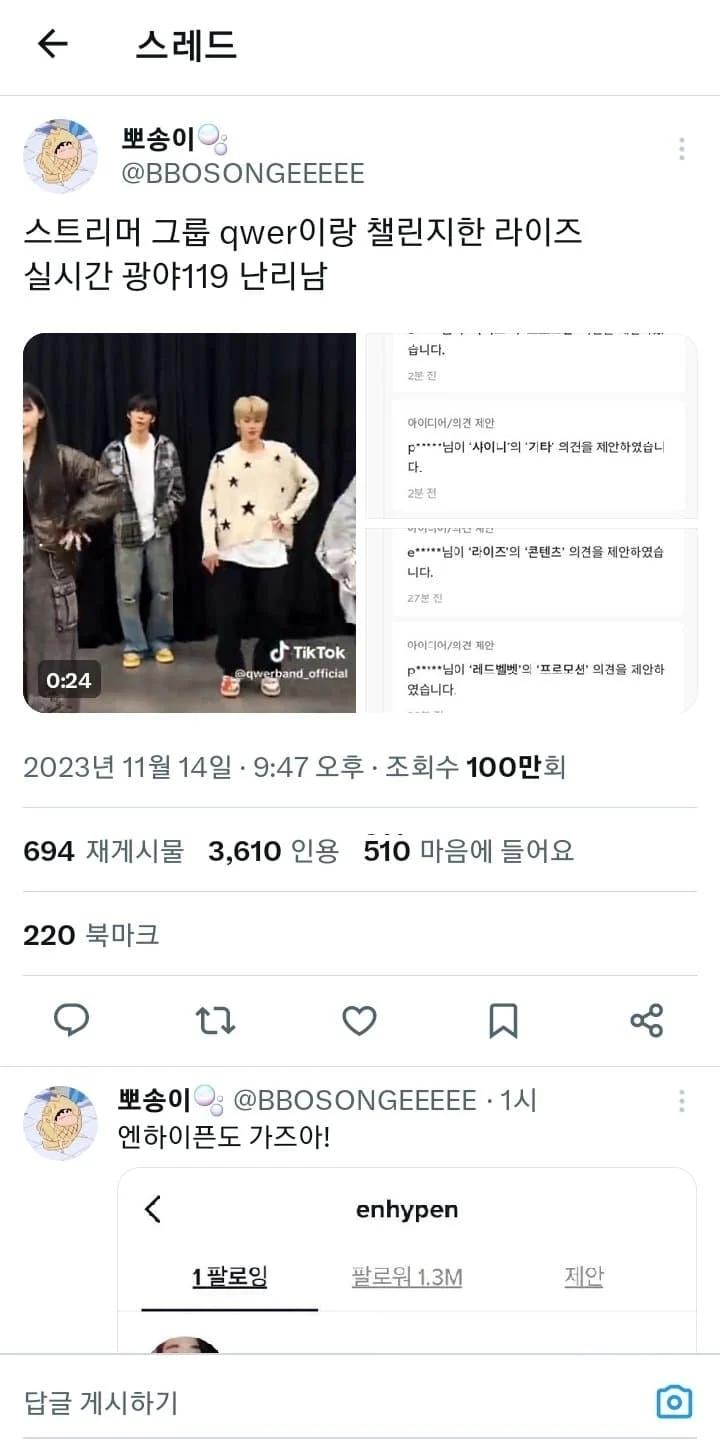This screenshot has width=720, height=1447.
Task: Repost this post
Action: tap(215, 1020)
